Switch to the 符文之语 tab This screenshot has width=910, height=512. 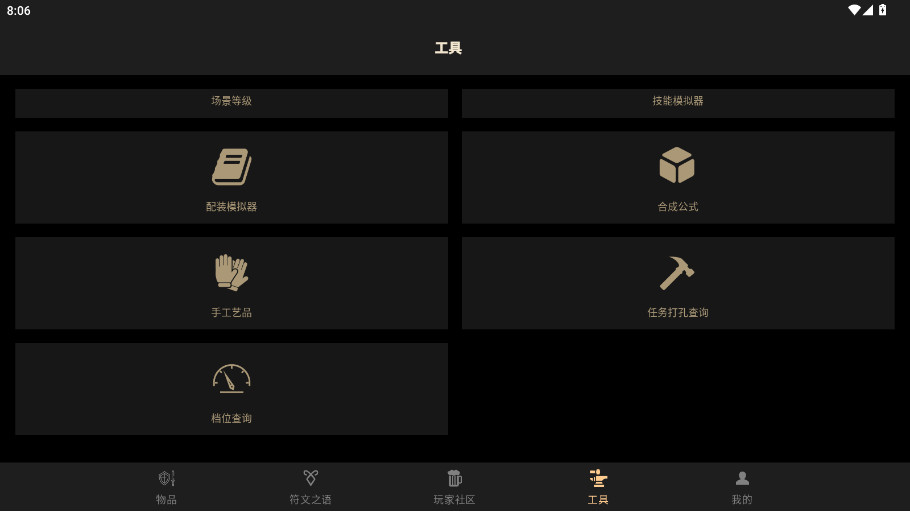click(310, 487)
